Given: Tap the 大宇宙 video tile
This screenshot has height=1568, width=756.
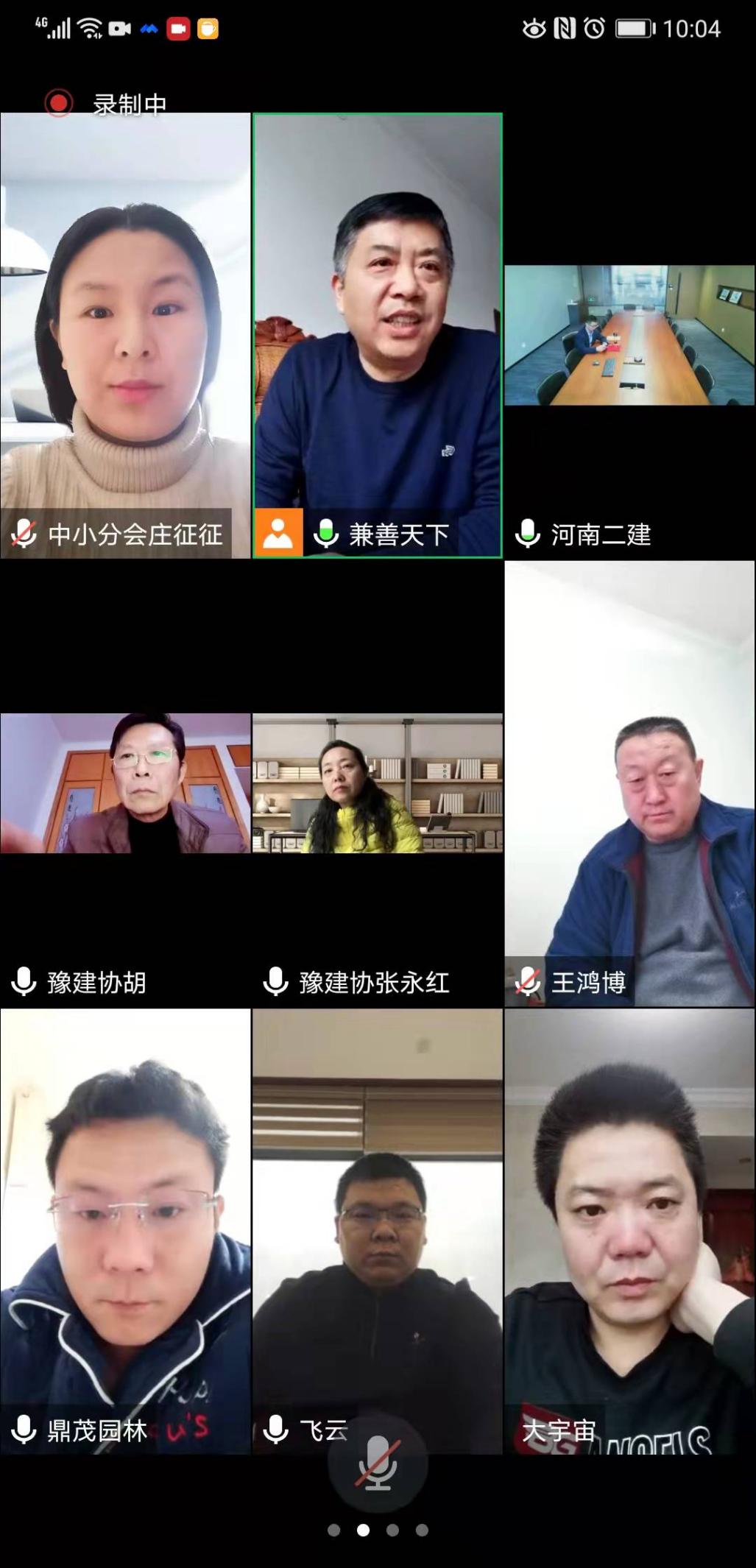Looking at the screenshot, I should (x=629, y=1231).
